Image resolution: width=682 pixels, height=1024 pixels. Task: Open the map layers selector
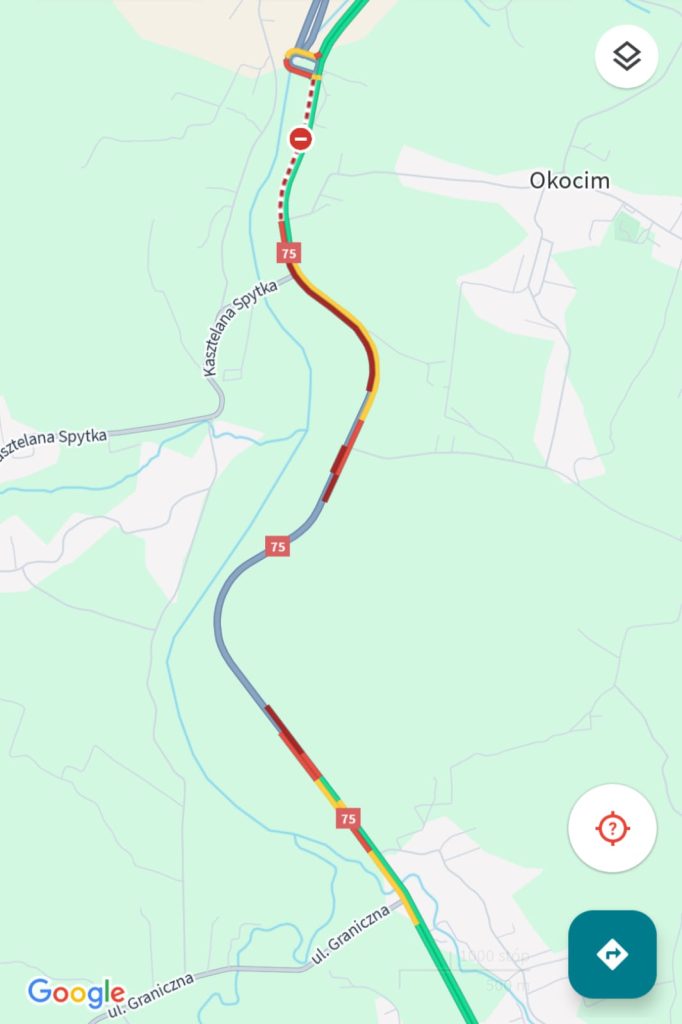pyautogui.click(x=626, y=56)
